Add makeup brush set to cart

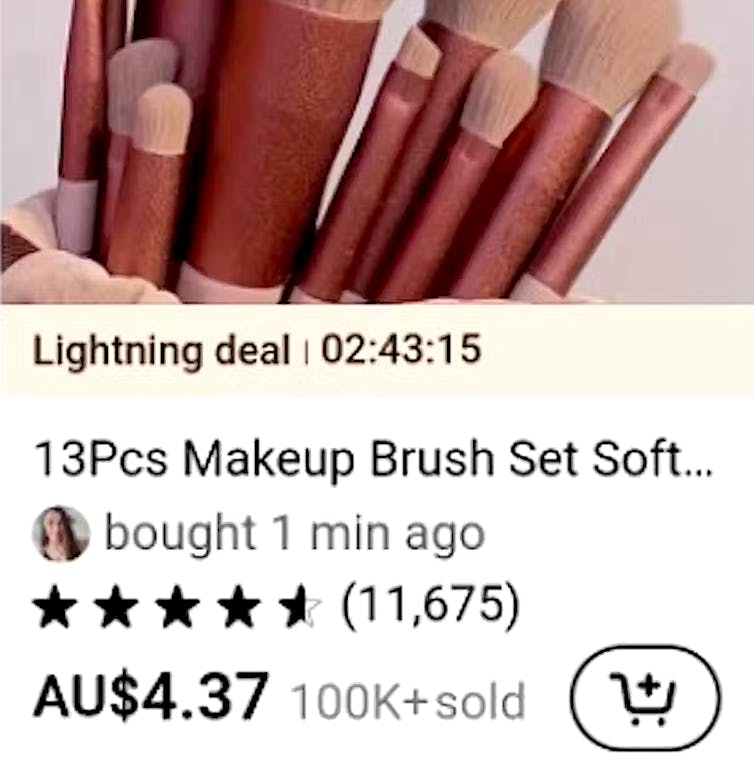[x=644, y=696]
